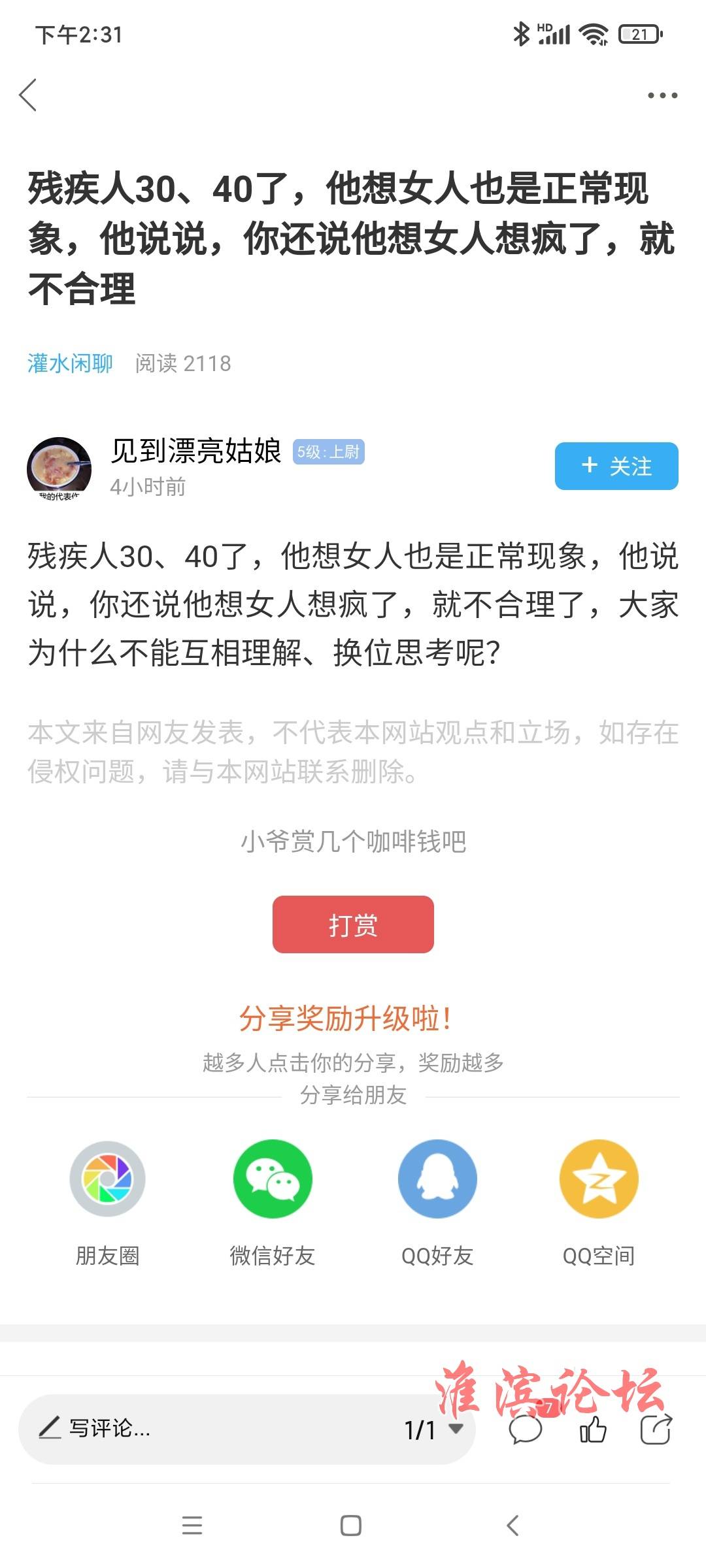Open the 灌水闲聊 category link

(x=70, y=363)
